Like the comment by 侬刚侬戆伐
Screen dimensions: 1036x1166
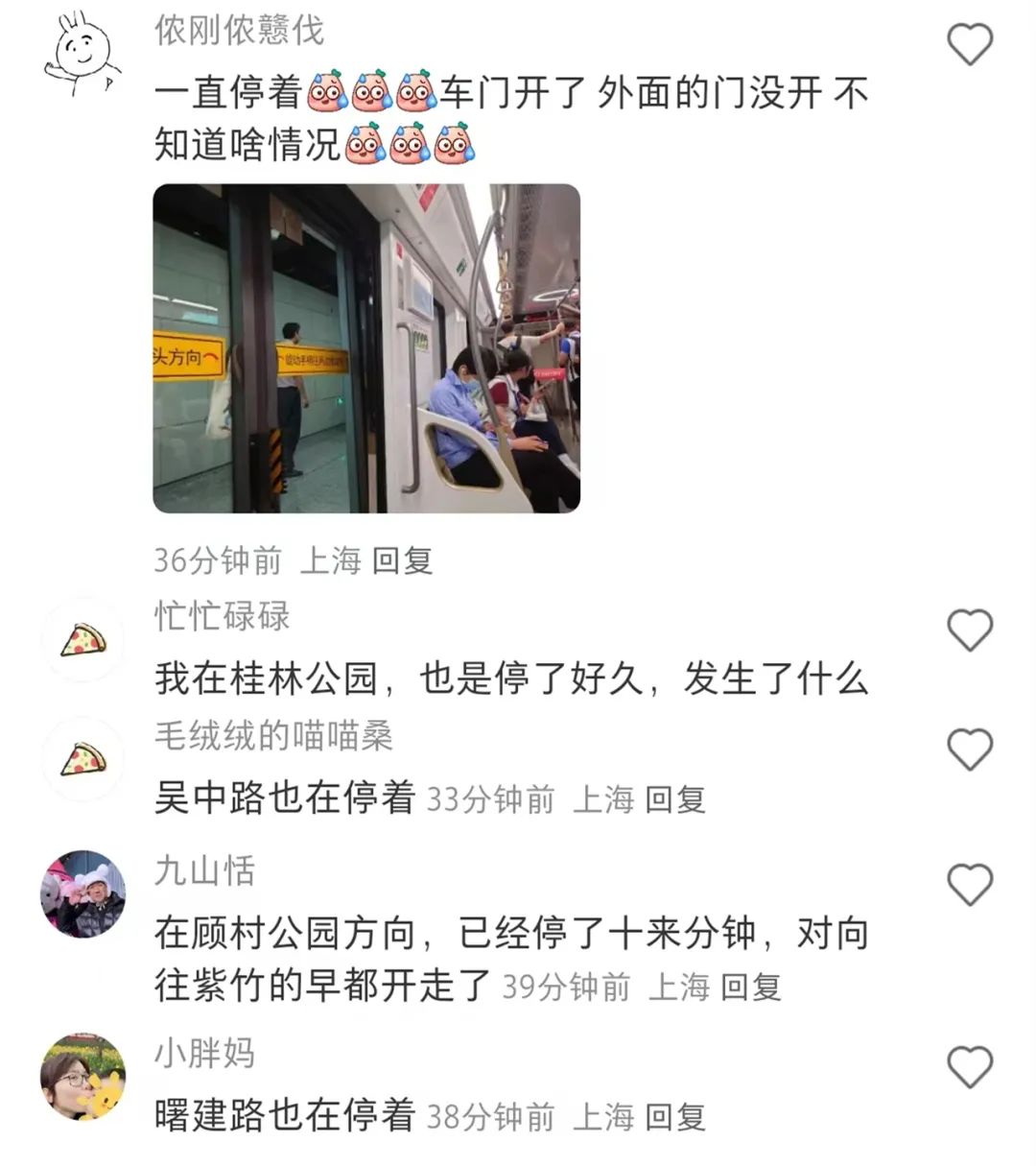tap(969, 44)
